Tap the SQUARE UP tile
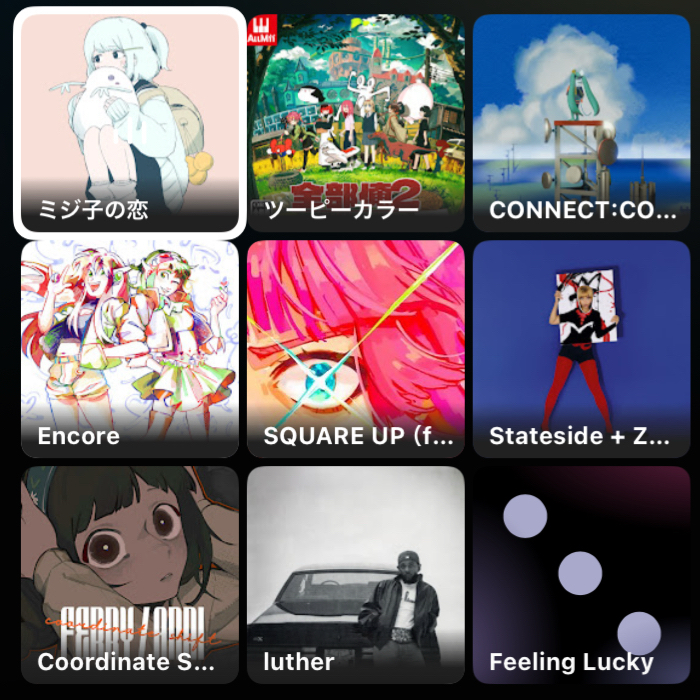Image resolution: width=700 pixels, height=700 pixels. 356,348
